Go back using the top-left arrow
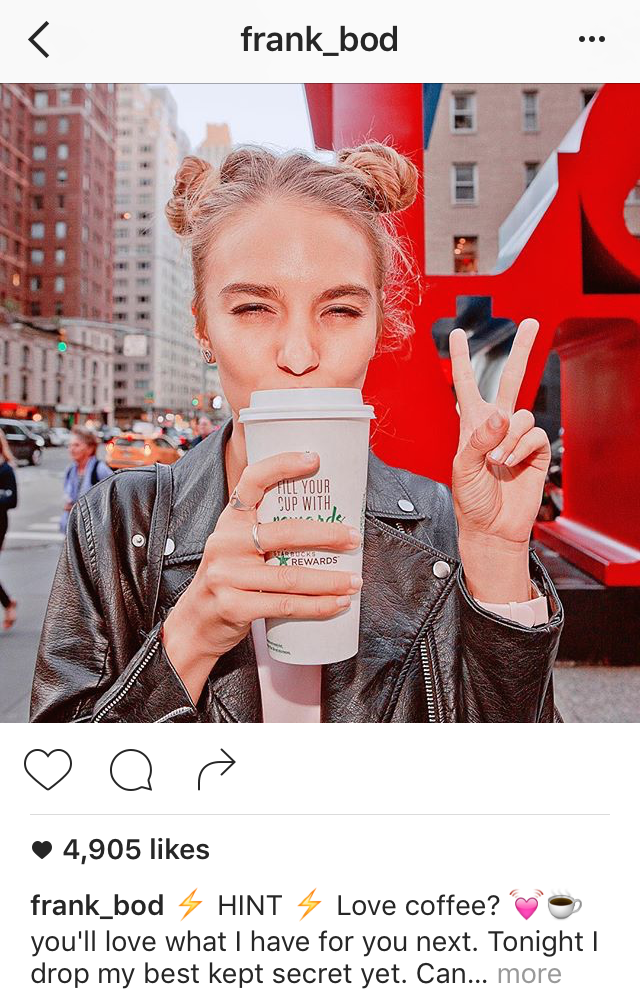 39,40
